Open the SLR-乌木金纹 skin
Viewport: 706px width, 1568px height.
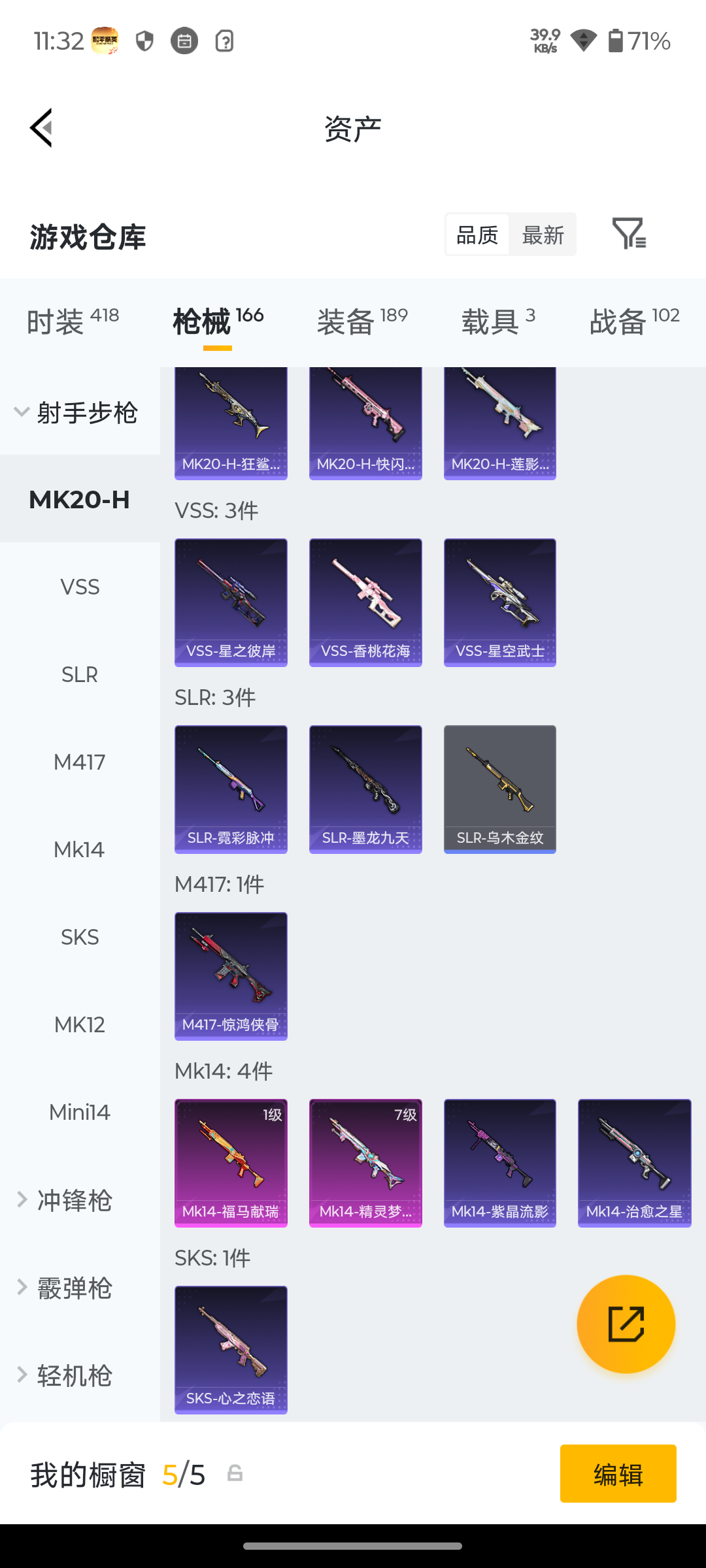[x=500, y=789]
